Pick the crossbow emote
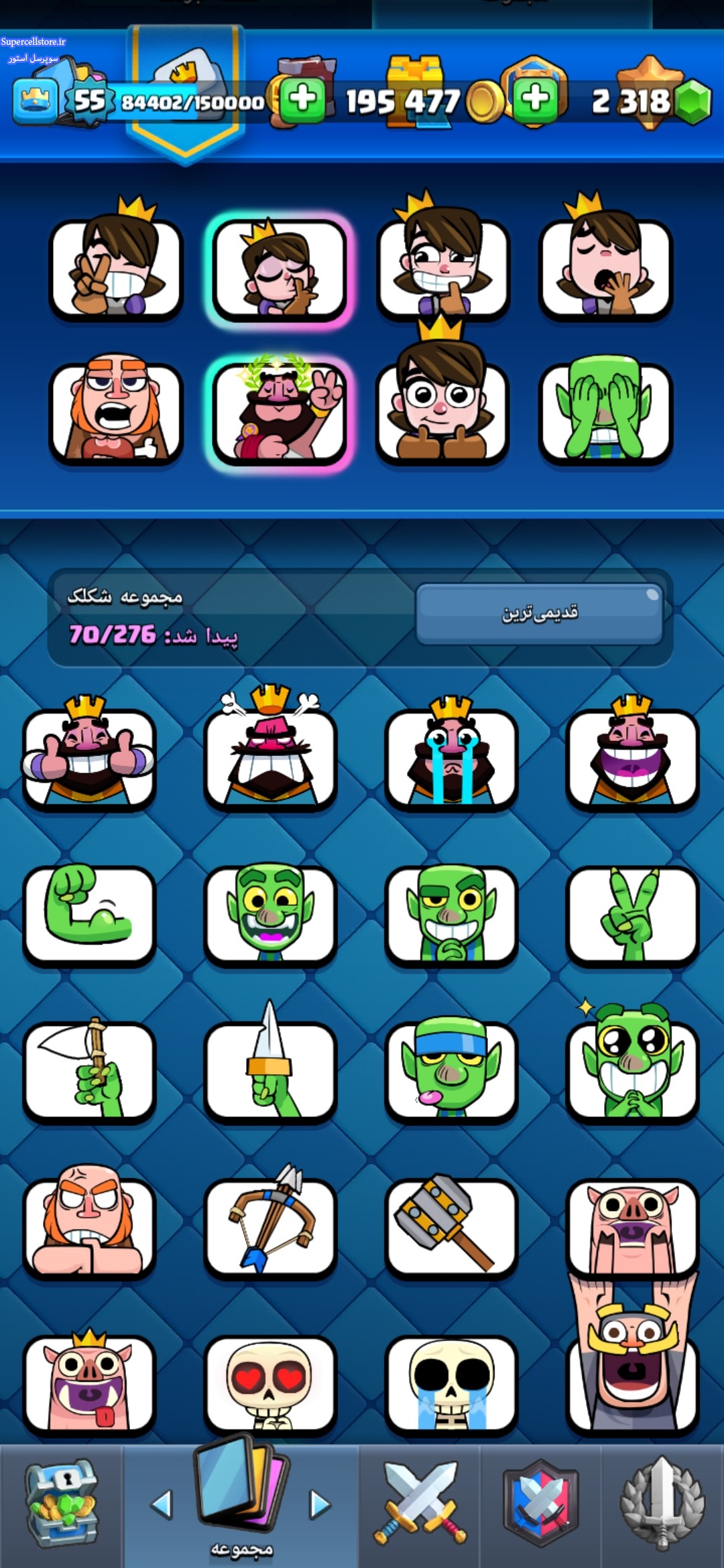This screenshot has height=1568, width=724. click(270, 1226)
